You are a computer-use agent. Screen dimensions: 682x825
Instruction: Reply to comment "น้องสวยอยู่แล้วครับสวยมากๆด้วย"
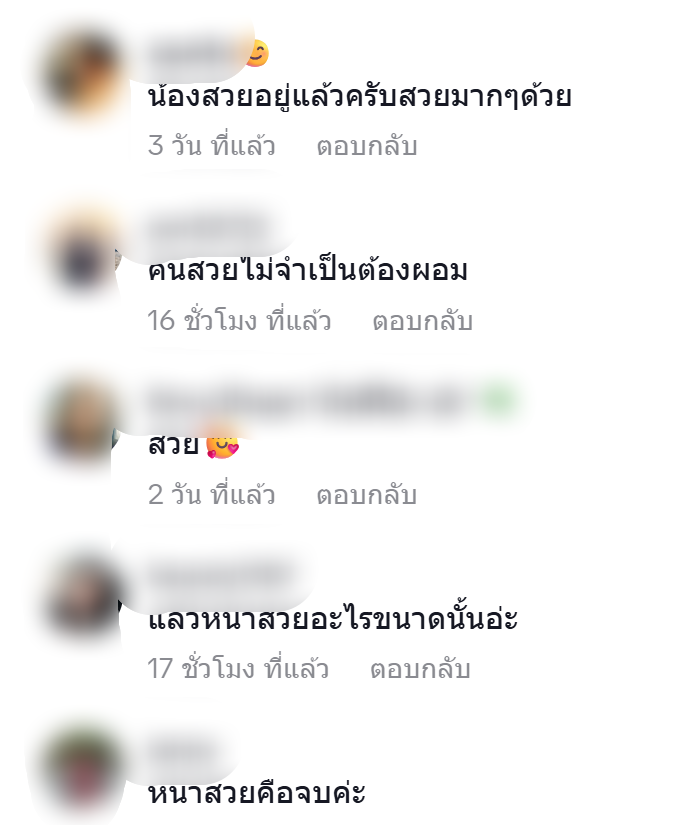pyautogui.click(x=366, y=147)
